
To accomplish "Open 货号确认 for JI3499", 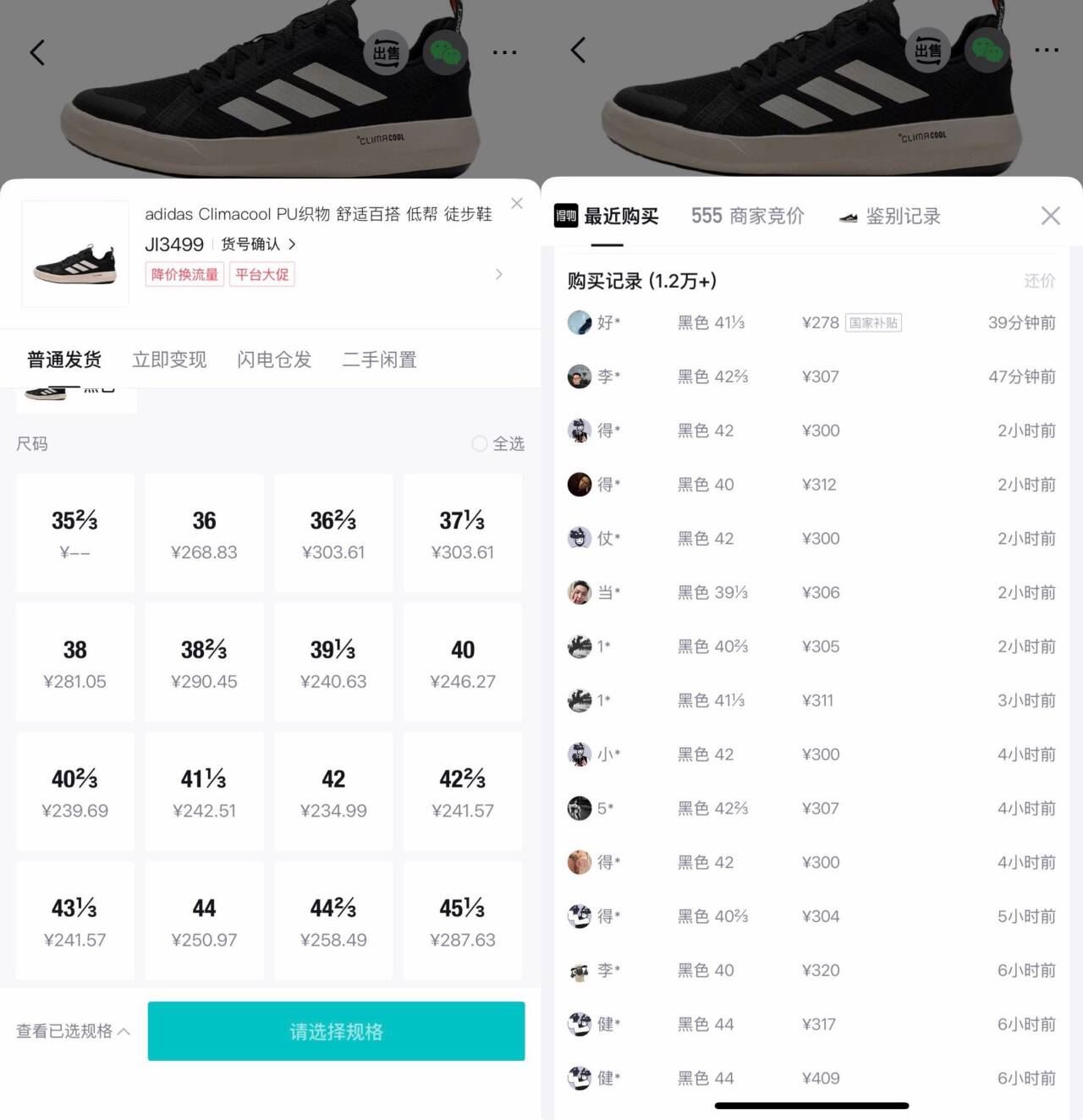I will coord(258,244).
